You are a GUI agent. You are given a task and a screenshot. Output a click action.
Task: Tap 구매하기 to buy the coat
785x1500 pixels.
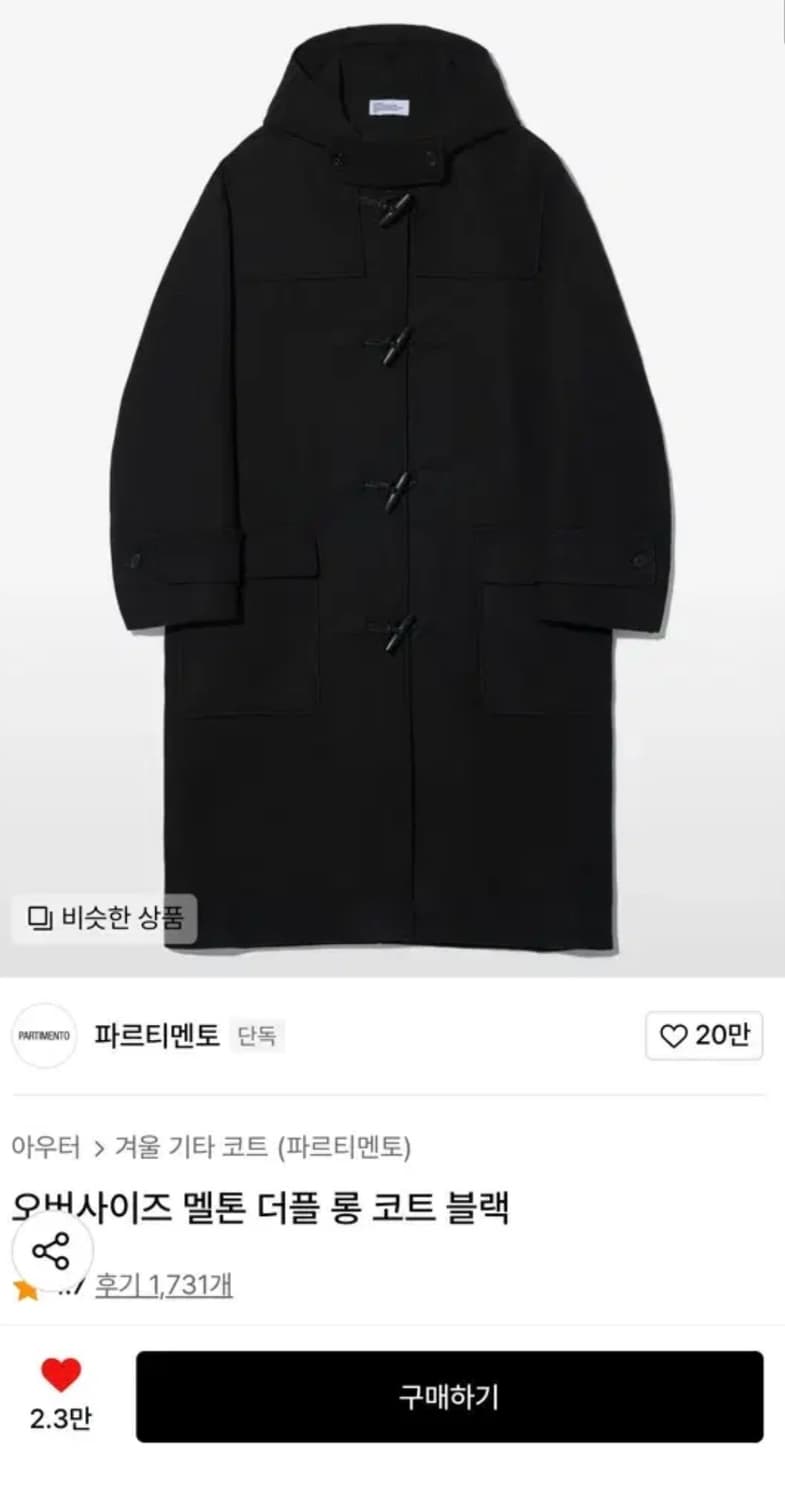coord(449,1397)
